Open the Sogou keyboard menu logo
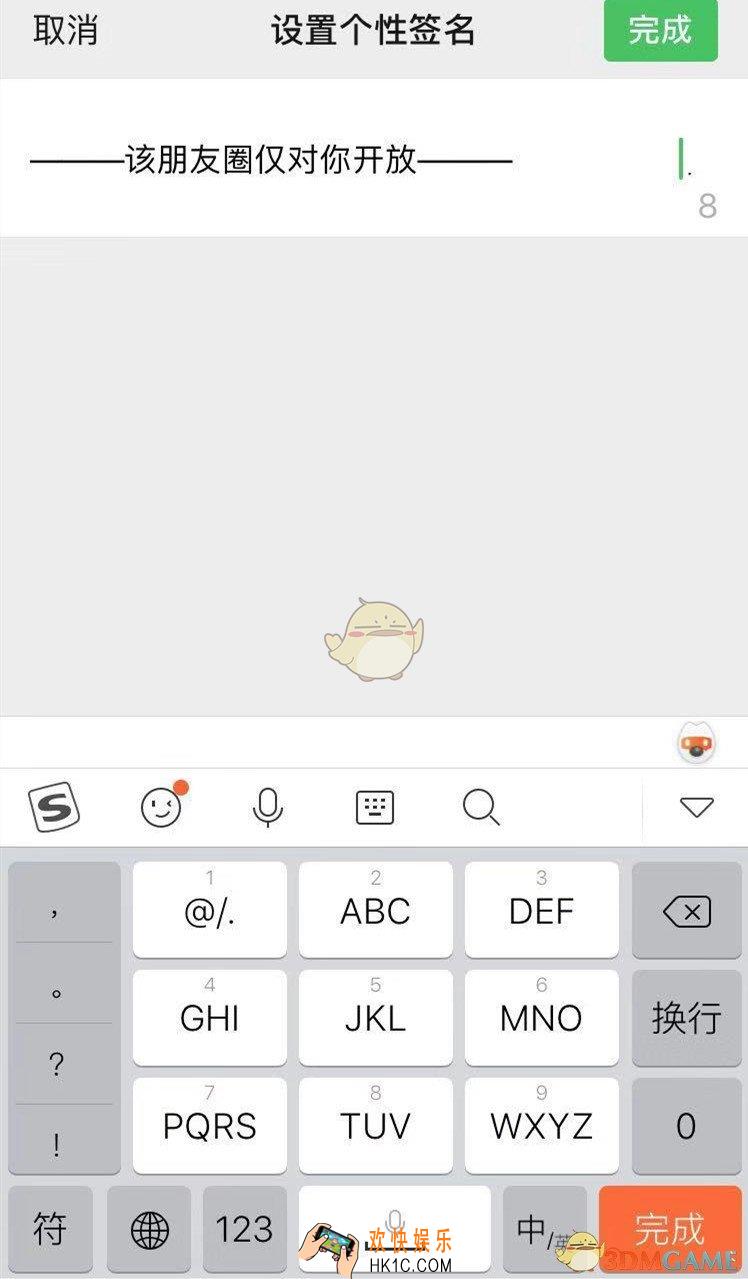This screenshot has width=748, height=1279. click(x=53, y=807)
